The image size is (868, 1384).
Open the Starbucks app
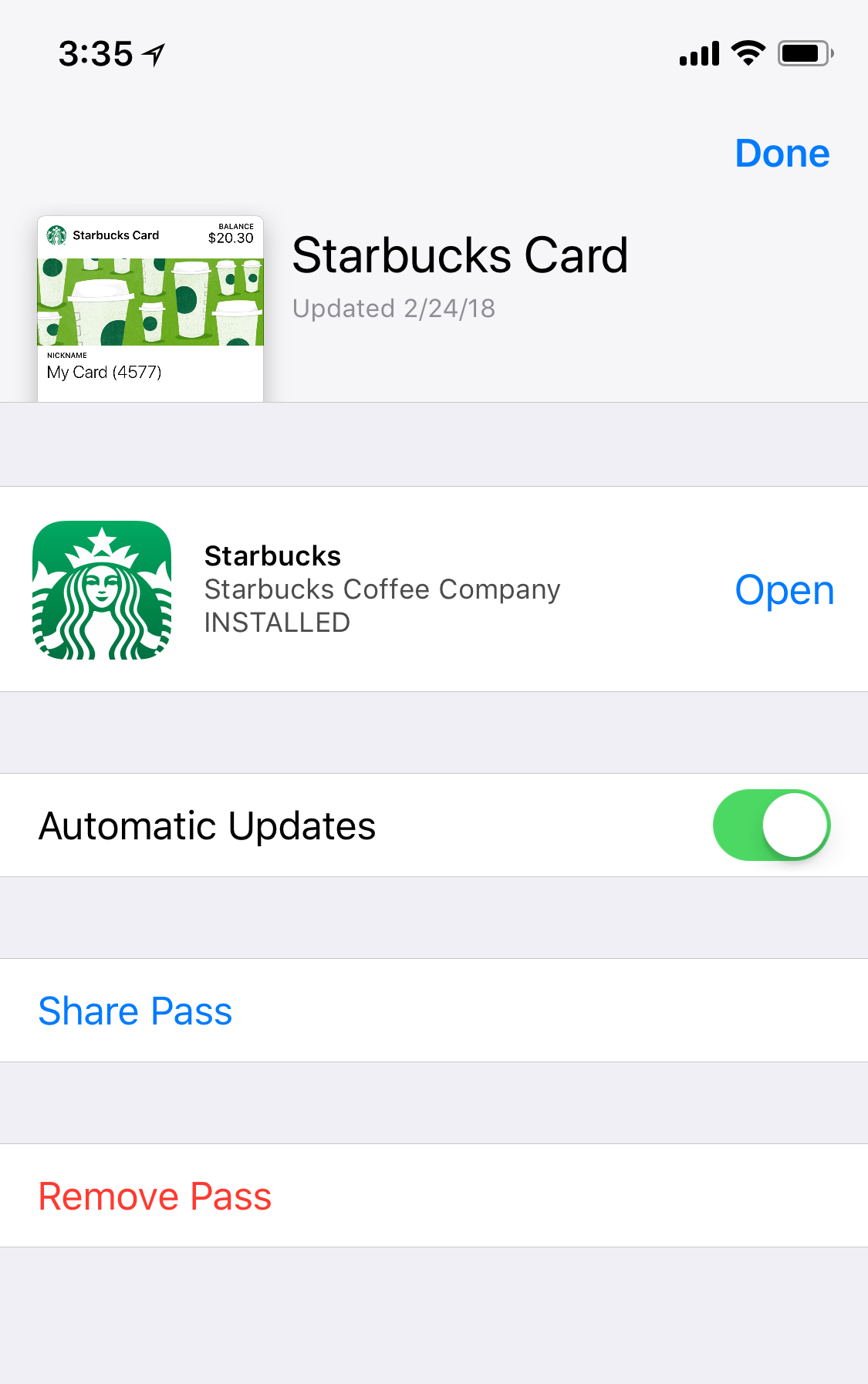coord(784,590)
